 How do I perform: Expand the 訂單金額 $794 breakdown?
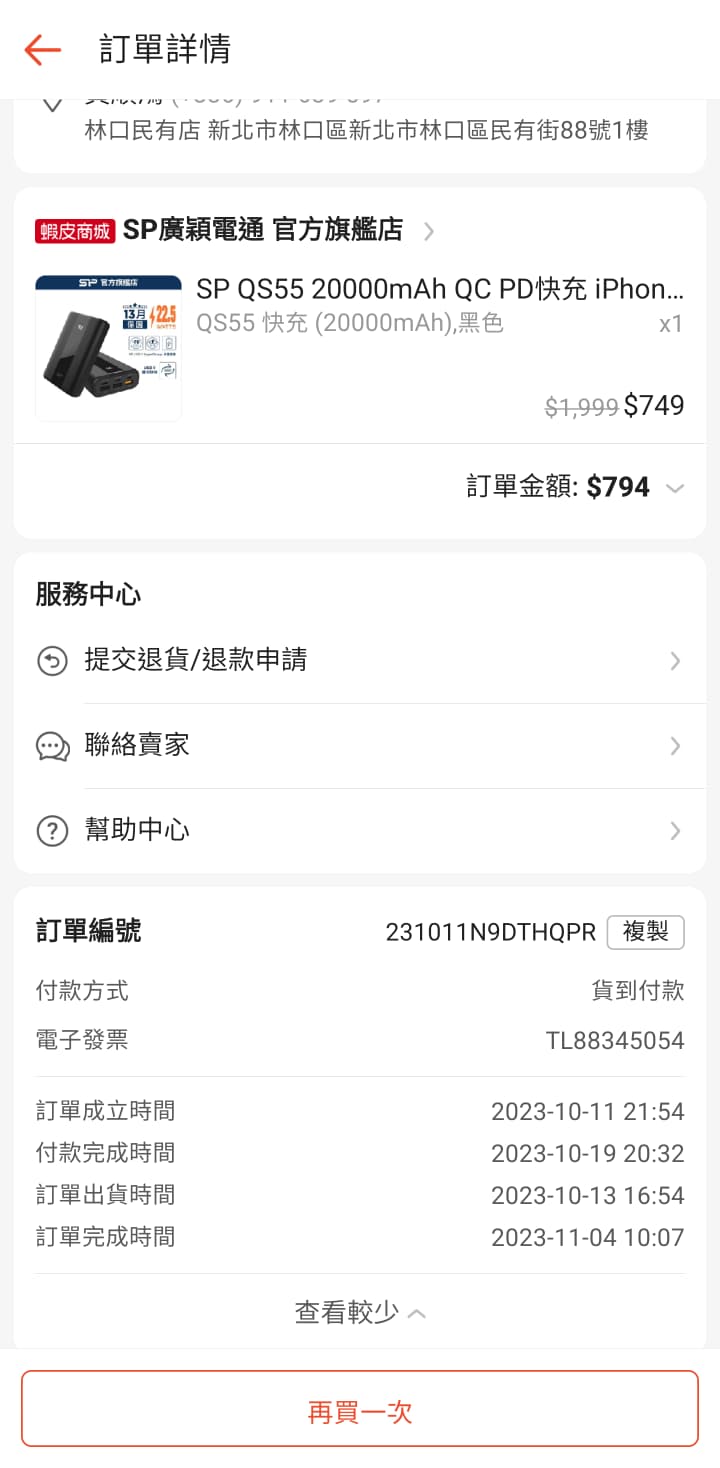pos(575,488)
